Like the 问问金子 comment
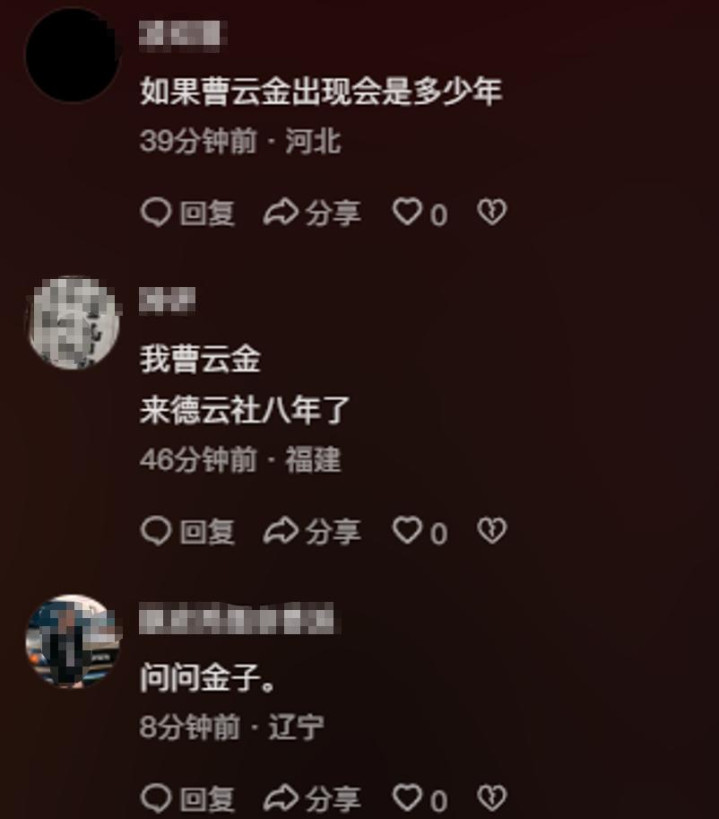 pyautogui.click(x=420, y=799)
